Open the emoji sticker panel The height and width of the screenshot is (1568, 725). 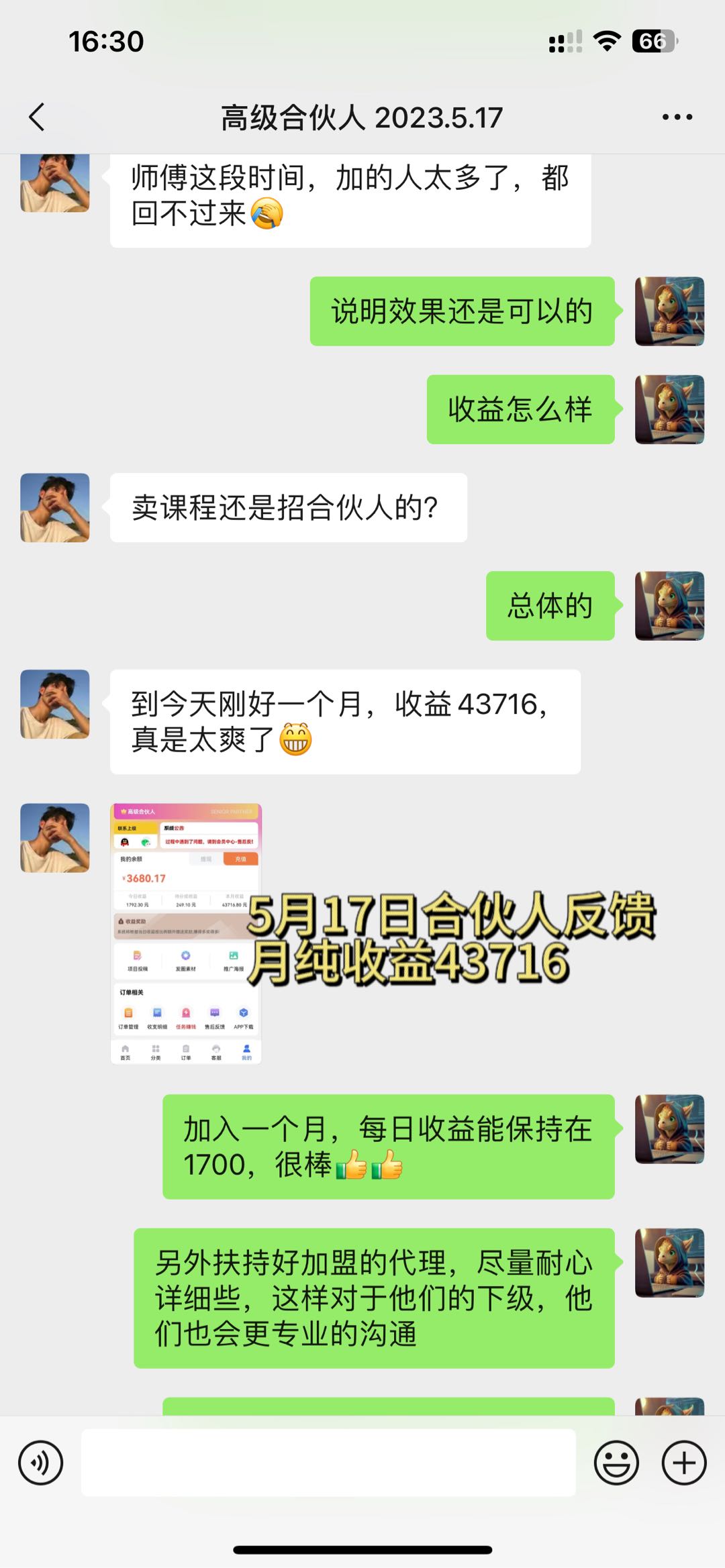coord(616,1463)
